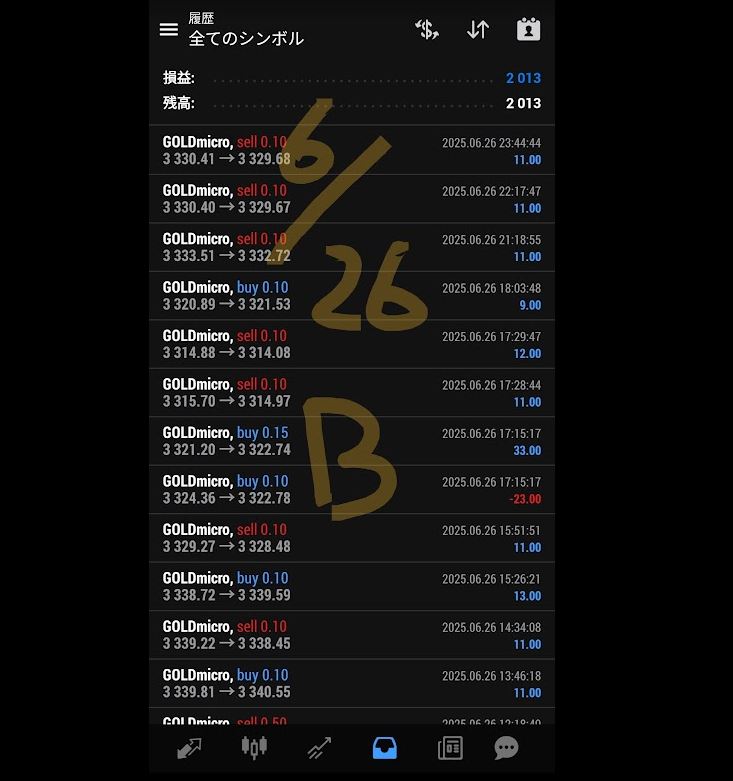Open the chat messages tab
This screenshot has width=733, height=781.
click(x=506, y=748)
